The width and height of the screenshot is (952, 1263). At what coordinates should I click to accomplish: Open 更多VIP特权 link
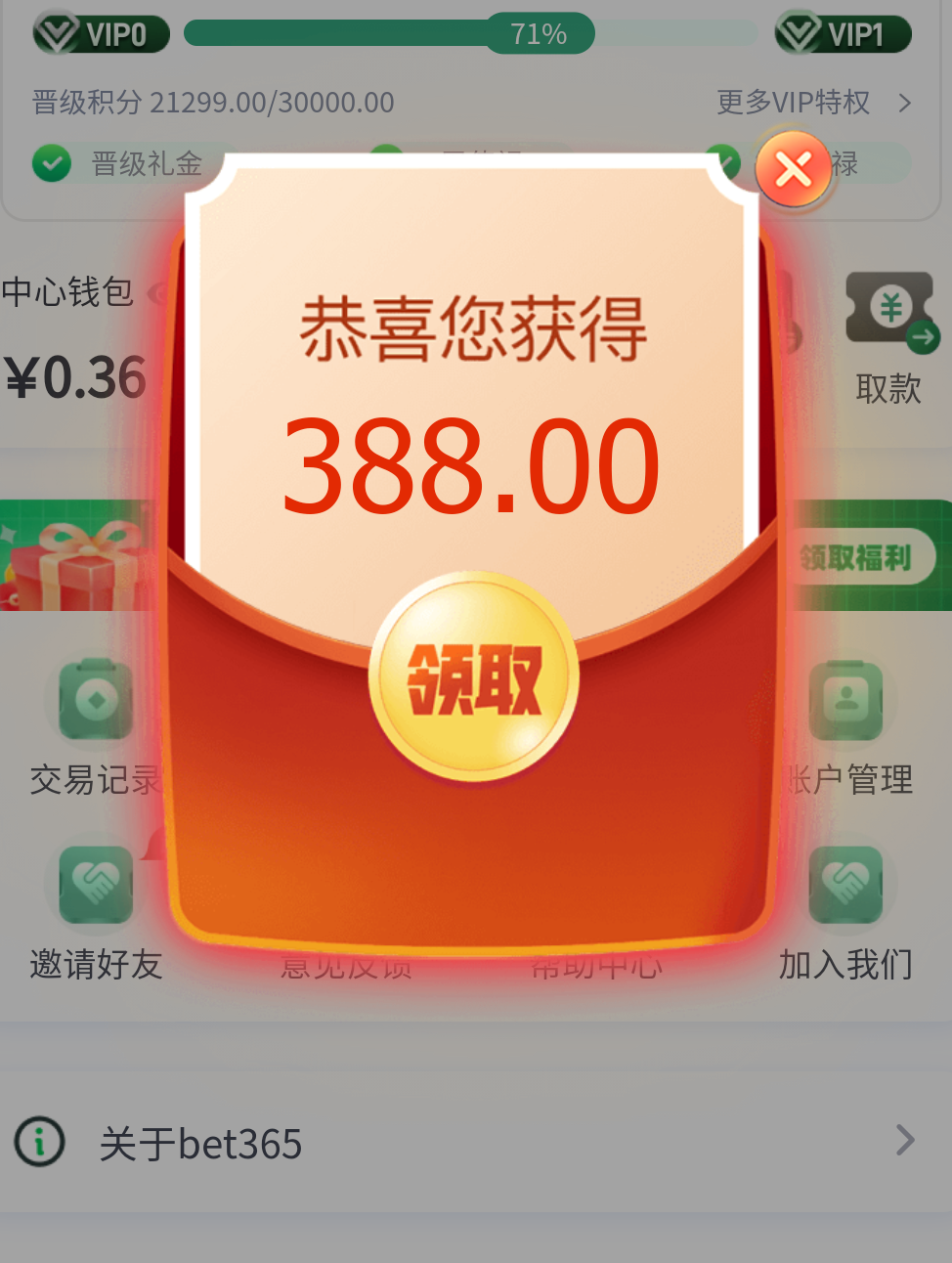tap(812, 102)
